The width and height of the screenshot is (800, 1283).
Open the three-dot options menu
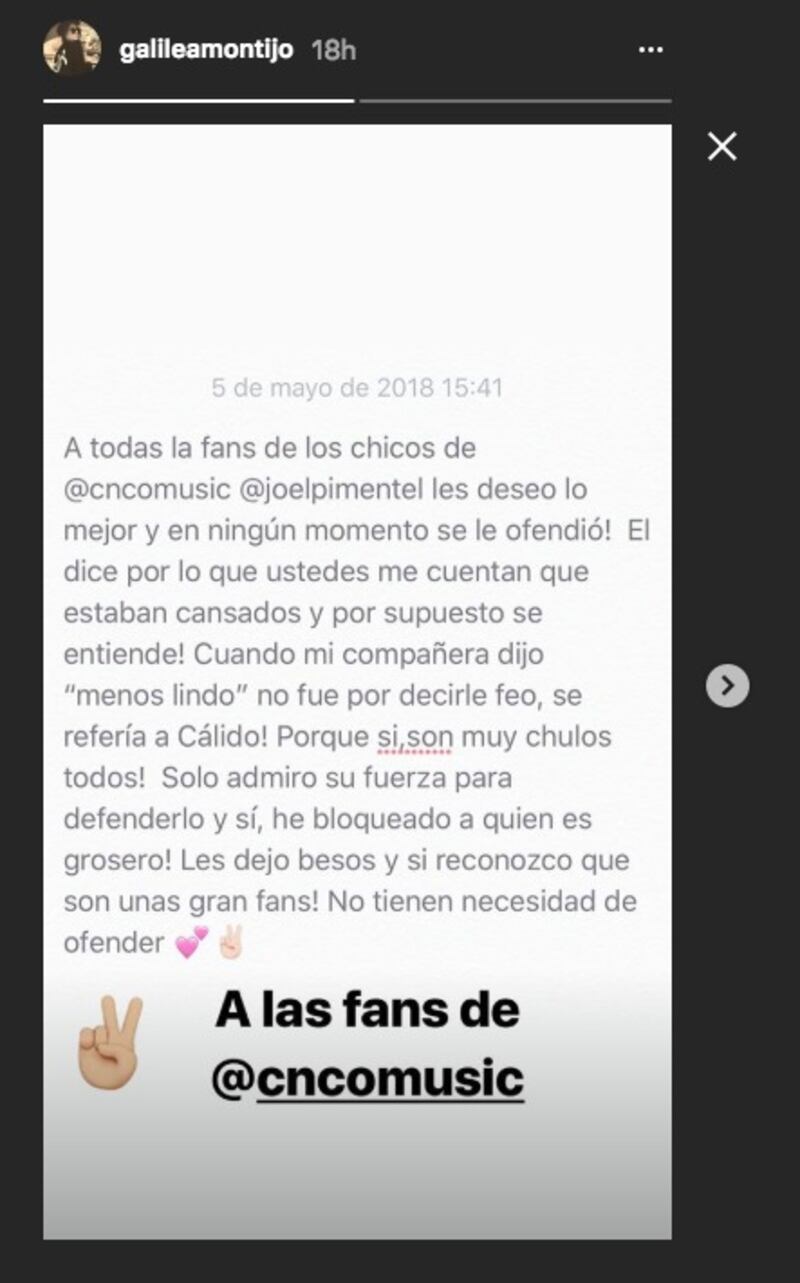pos(650,49)
